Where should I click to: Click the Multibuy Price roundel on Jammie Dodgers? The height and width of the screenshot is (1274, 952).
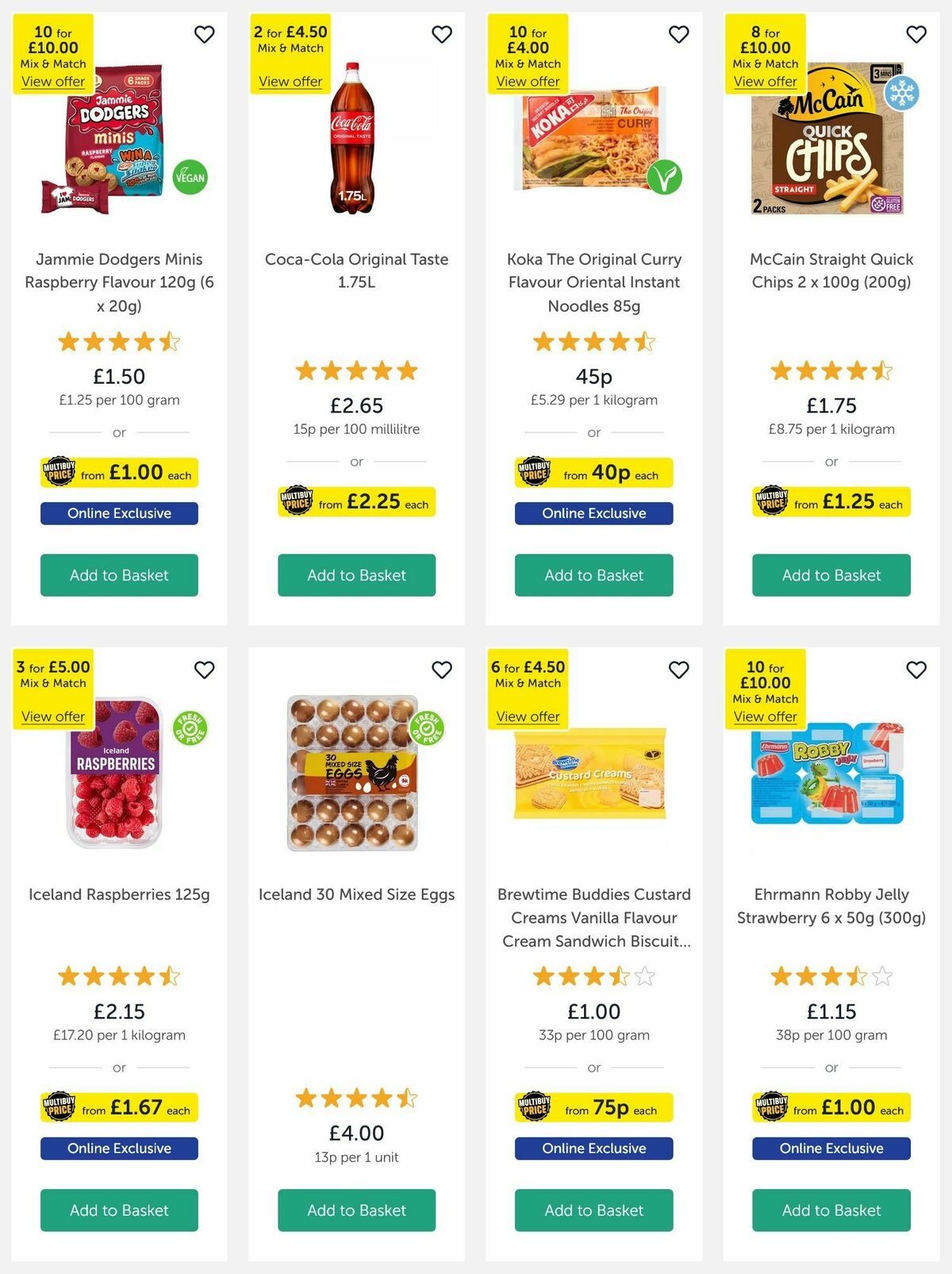coord(59,472)
